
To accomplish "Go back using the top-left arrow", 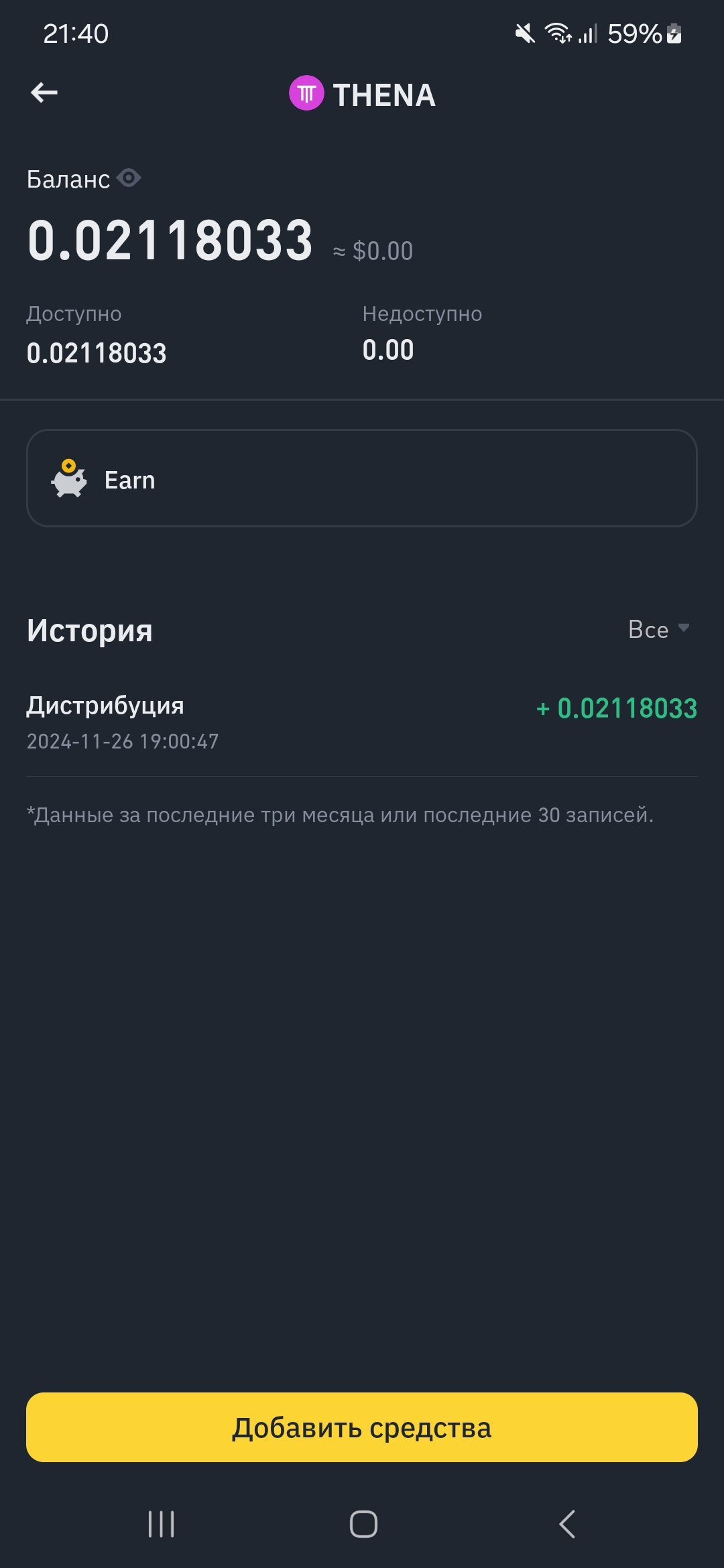I will click(44, 92).
